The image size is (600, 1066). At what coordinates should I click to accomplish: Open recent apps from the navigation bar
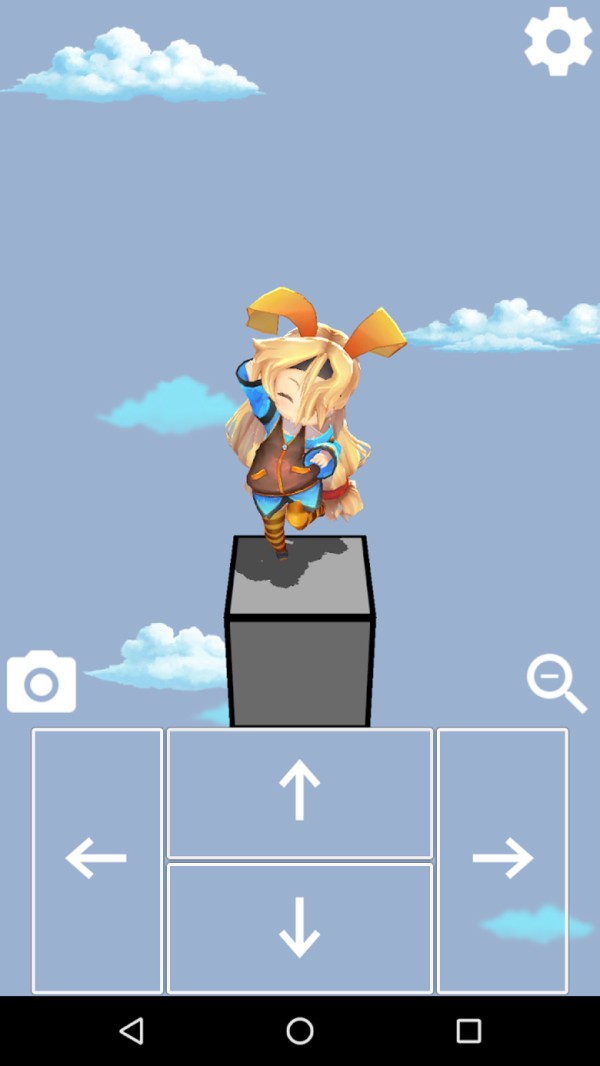468,1031
